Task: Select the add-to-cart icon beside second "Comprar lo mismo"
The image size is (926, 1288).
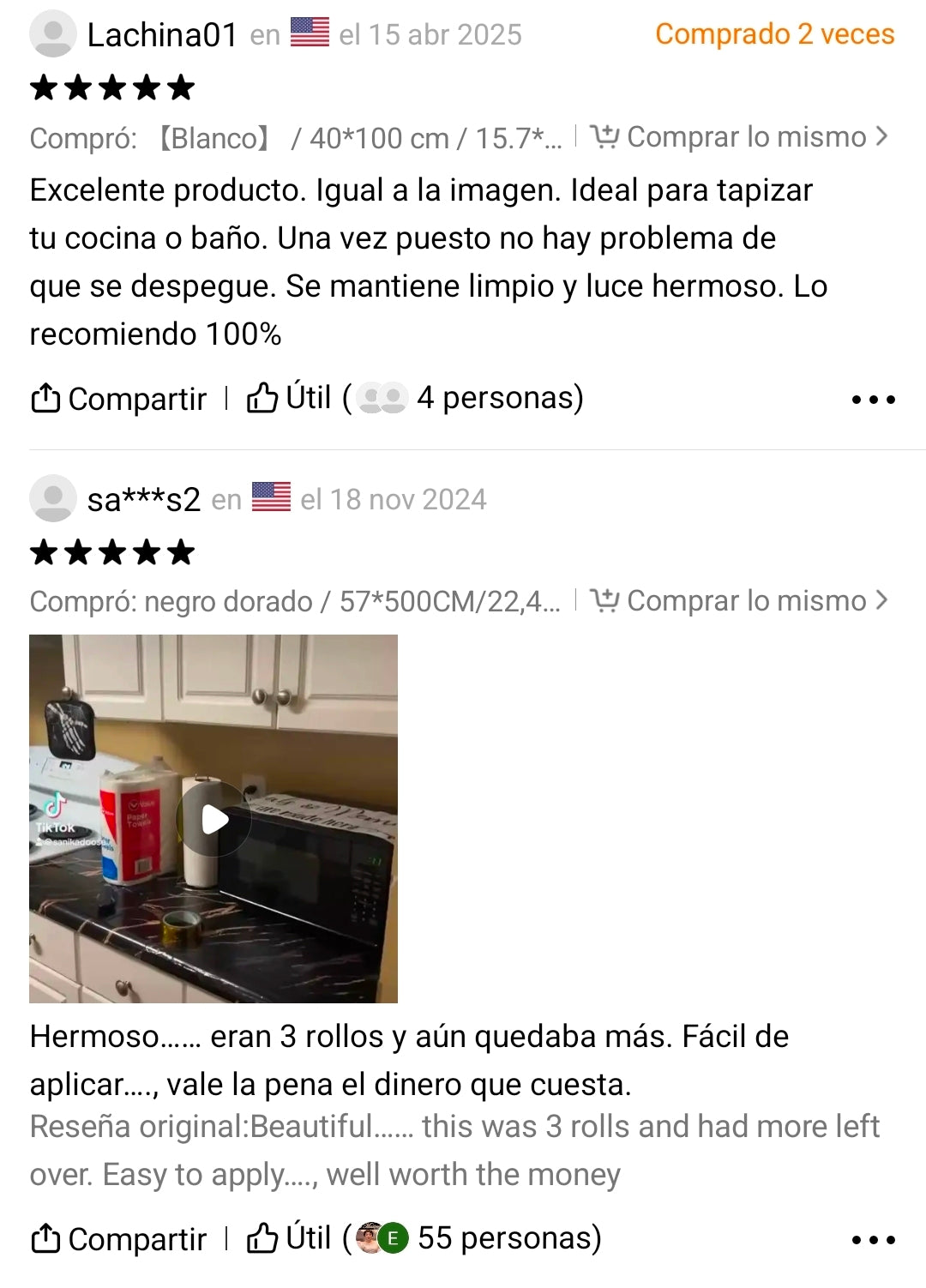Action: pos(605,600)
